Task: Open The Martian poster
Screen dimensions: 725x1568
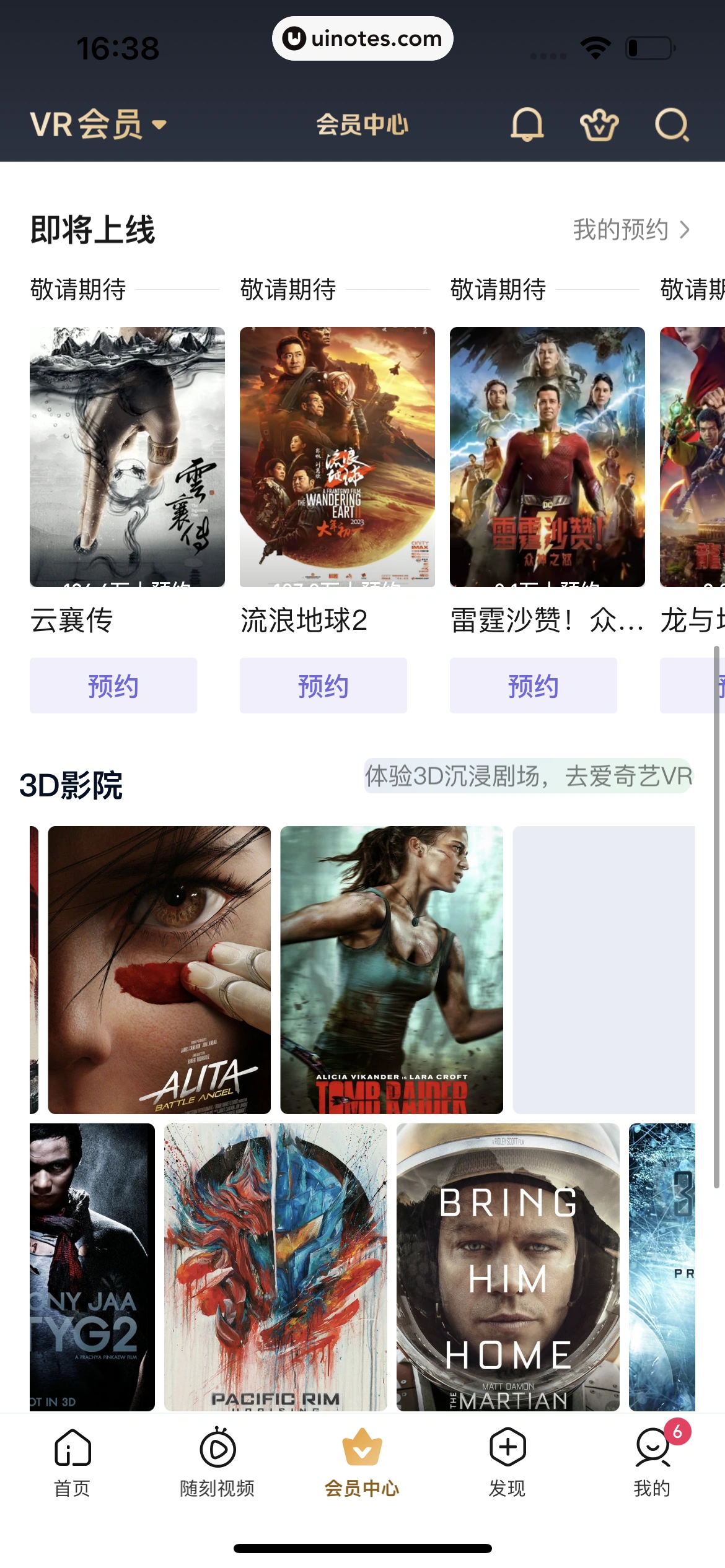Action: pyautogui.click(x=508, y=1266)
